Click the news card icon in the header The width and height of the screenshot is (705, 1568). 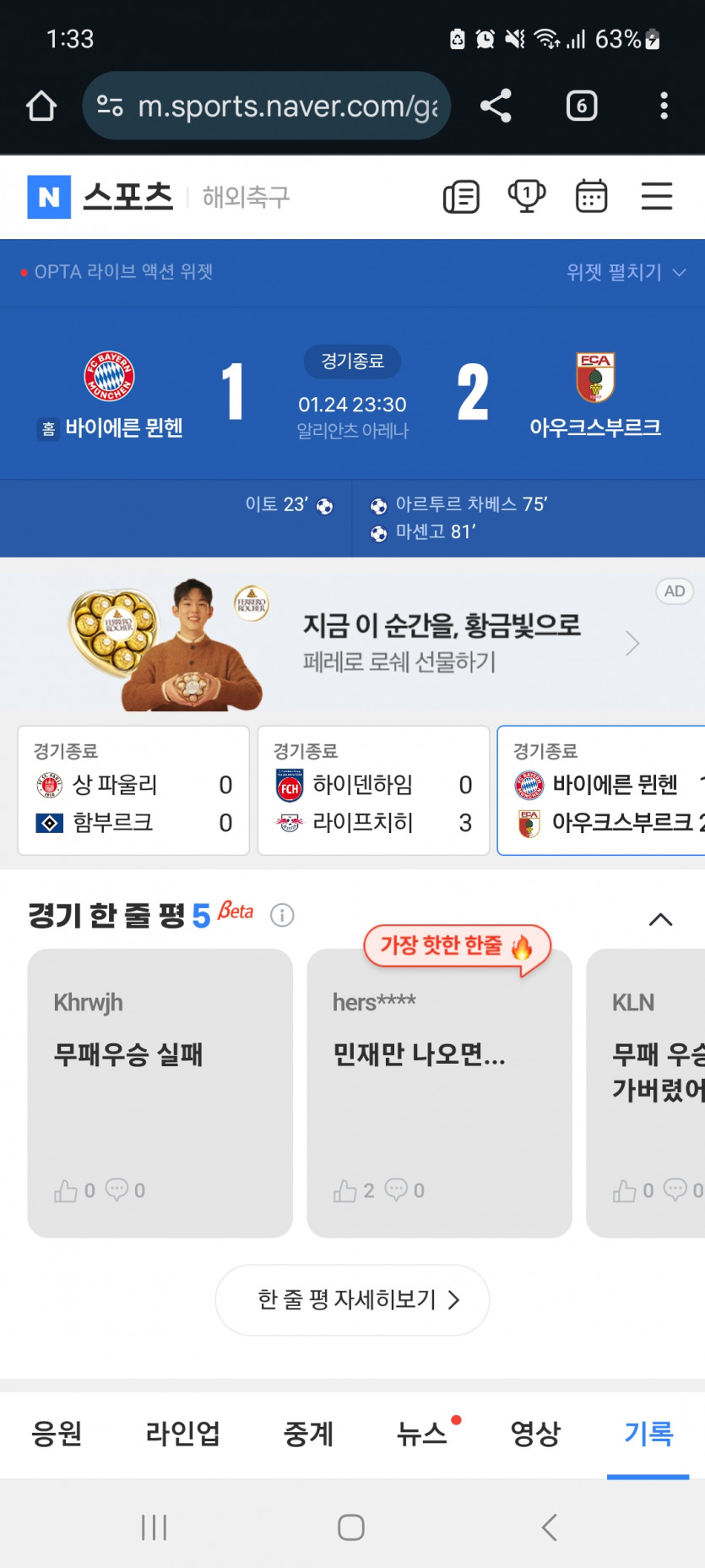[461, 195]
